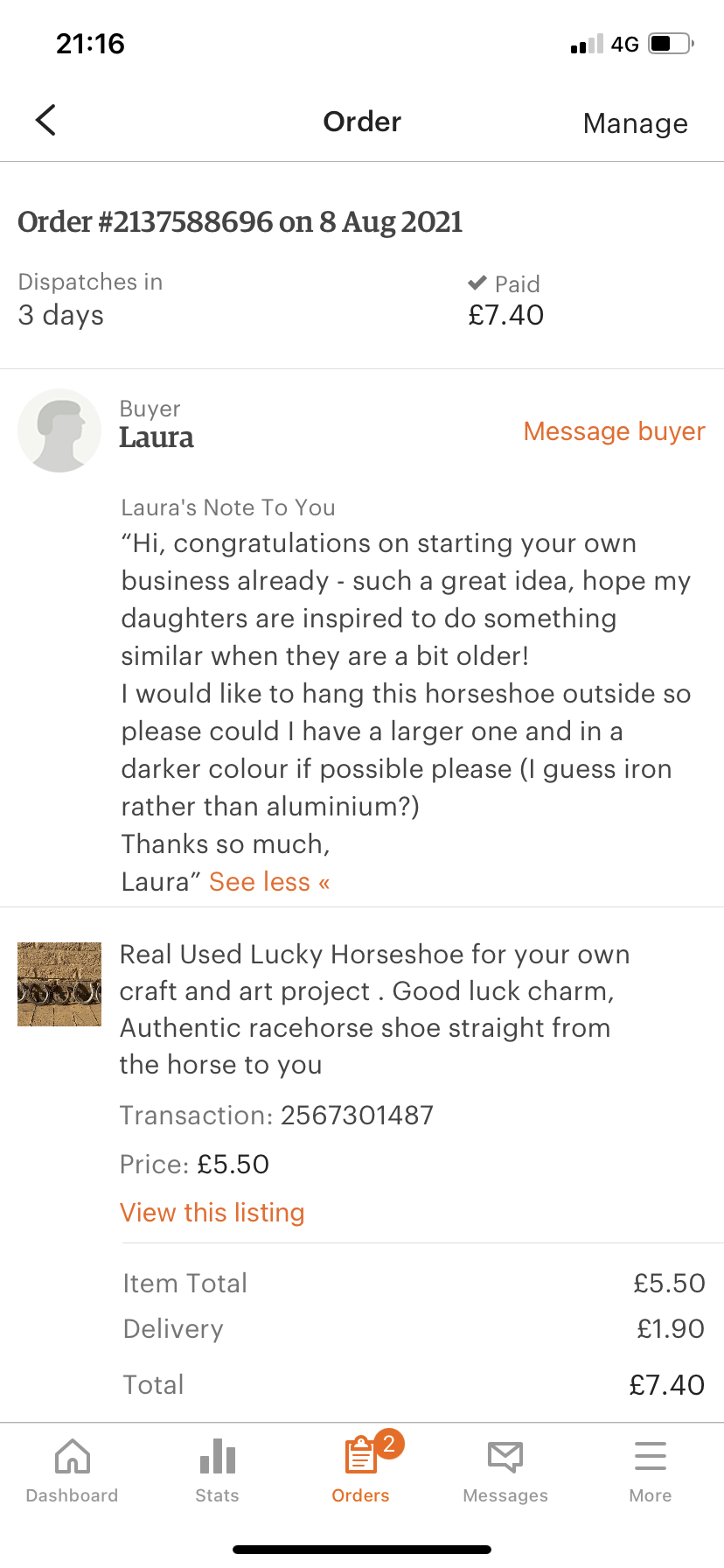Open the Manage order options
Viewport: 724px width, 1568px height.
click(x=635, y=123)
